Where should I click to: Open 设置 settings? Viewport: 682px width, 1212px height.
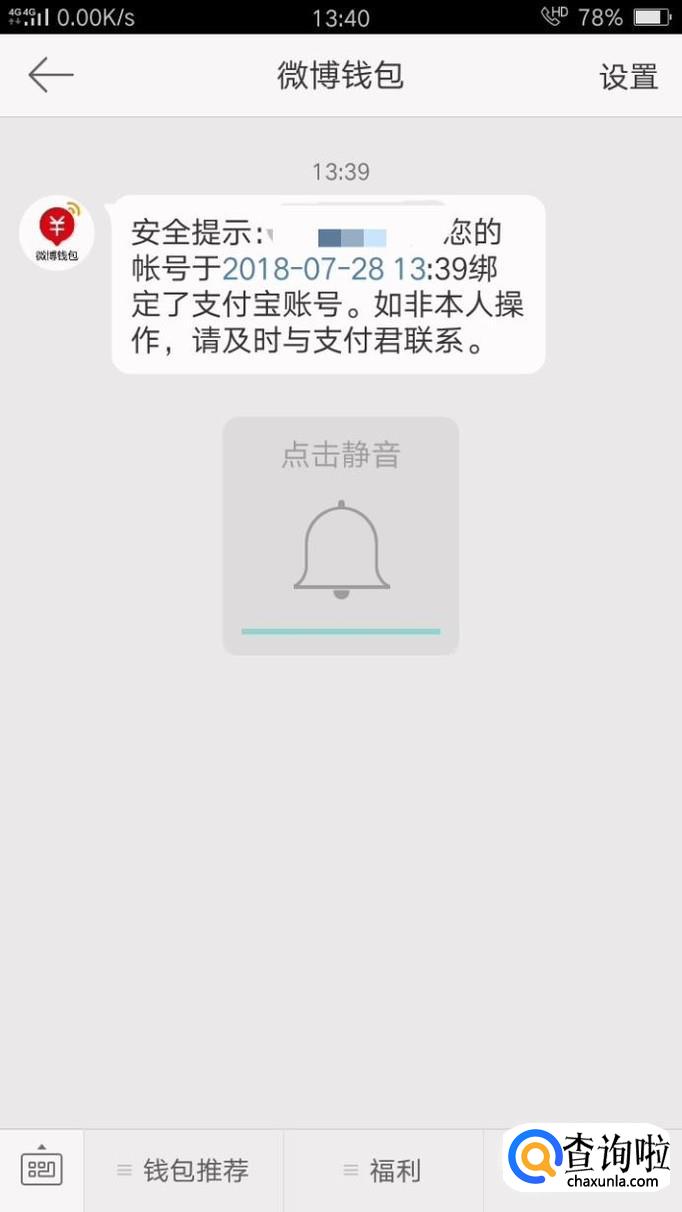click(x=628, y=77)
